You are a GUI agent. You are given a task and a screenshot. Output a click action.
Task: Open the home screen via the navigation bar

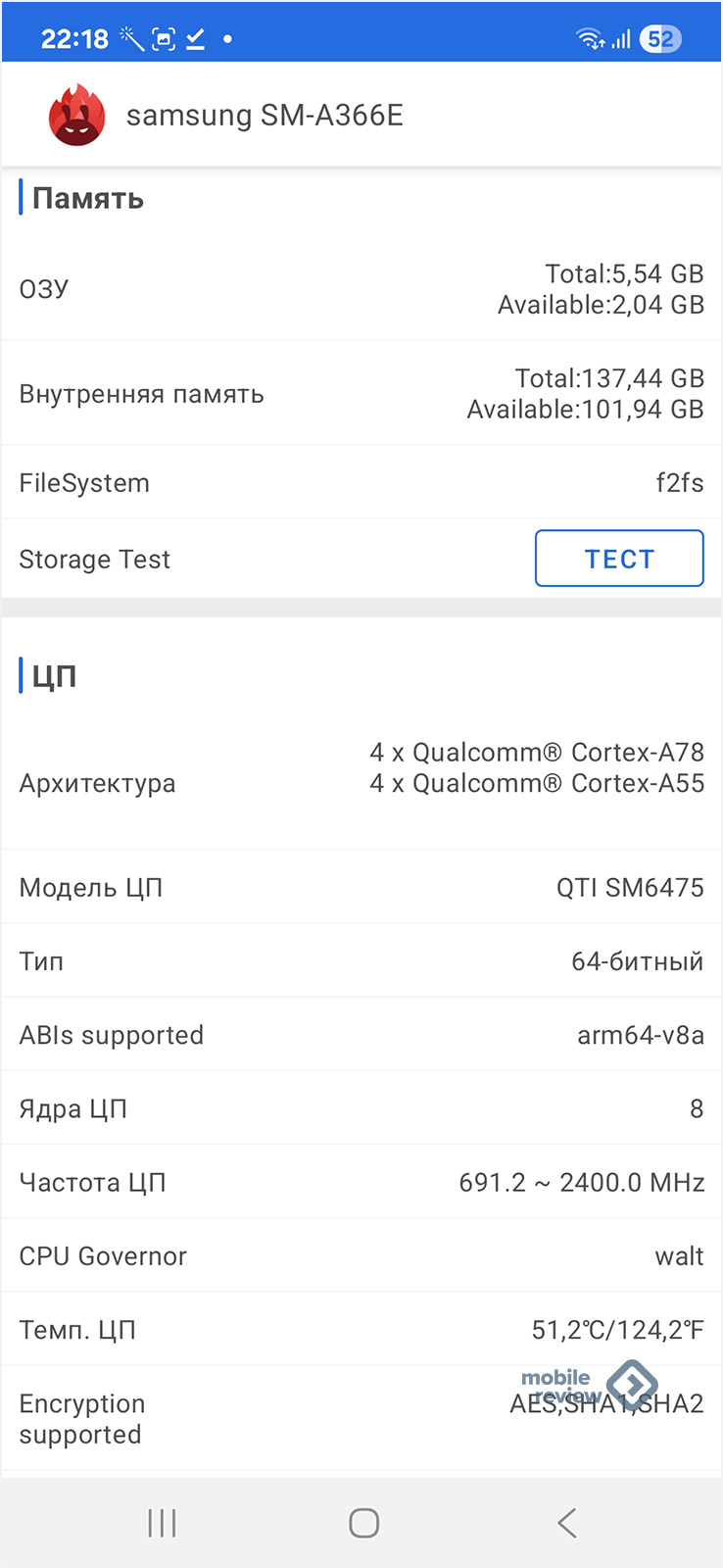pos(363,1523)
